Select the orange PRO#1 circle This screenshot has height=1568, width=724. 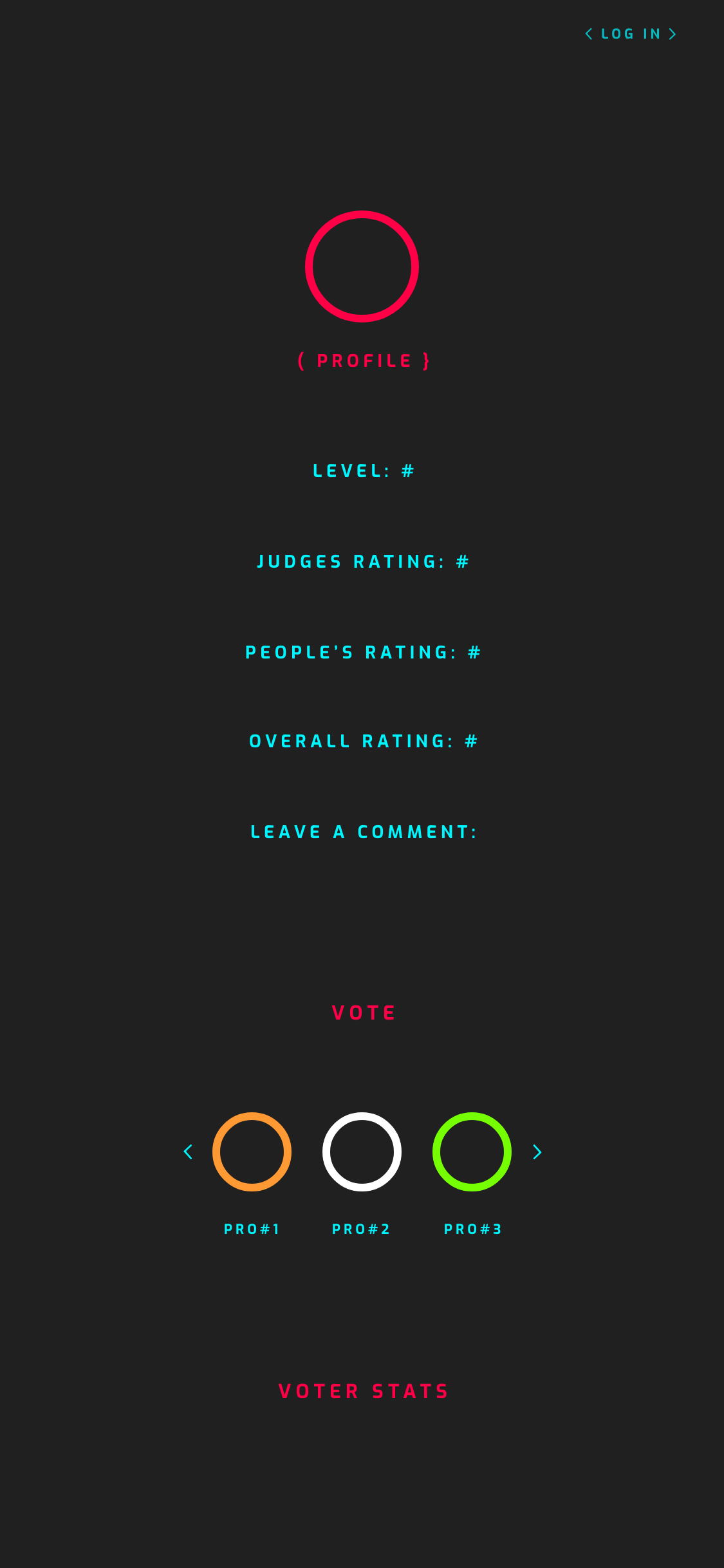pos(252,1152)
